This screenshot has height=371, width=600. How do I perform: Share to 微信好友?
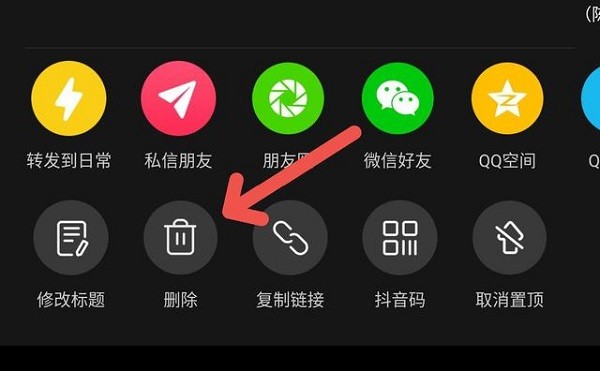coord(398,98)
